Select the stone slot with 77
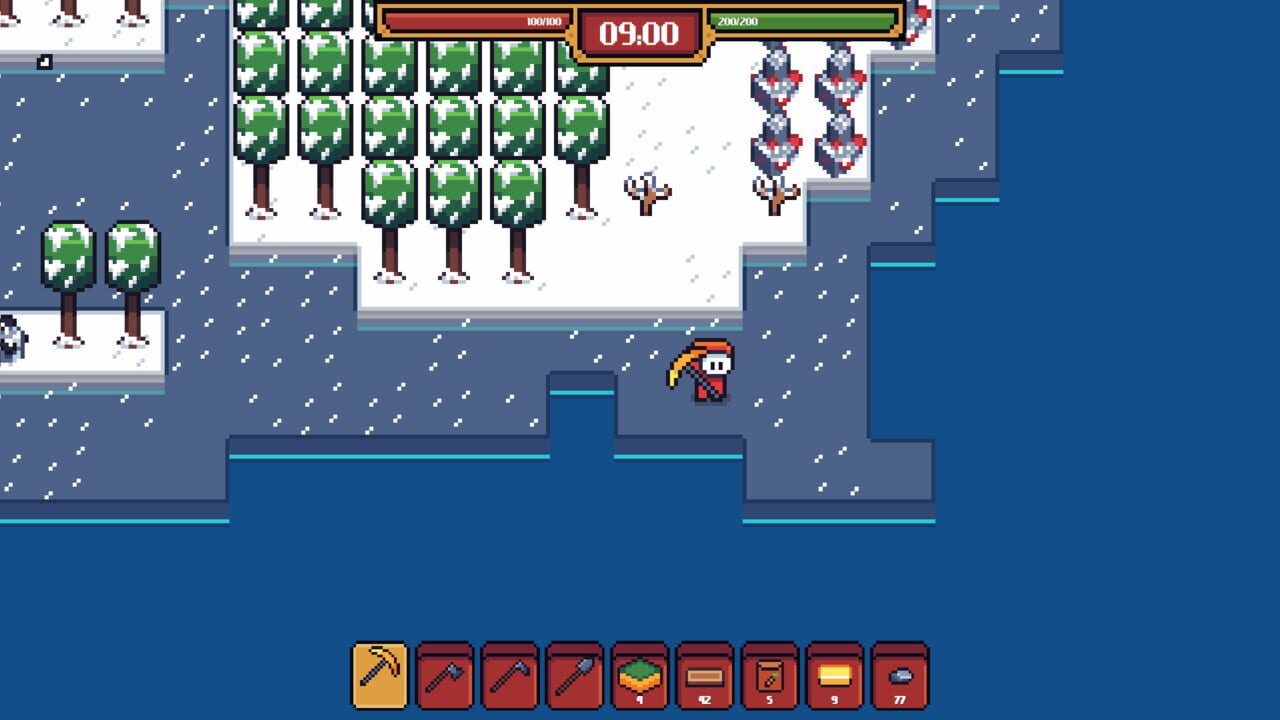Viewport: 1280px width, 720px height. (900, 675)
